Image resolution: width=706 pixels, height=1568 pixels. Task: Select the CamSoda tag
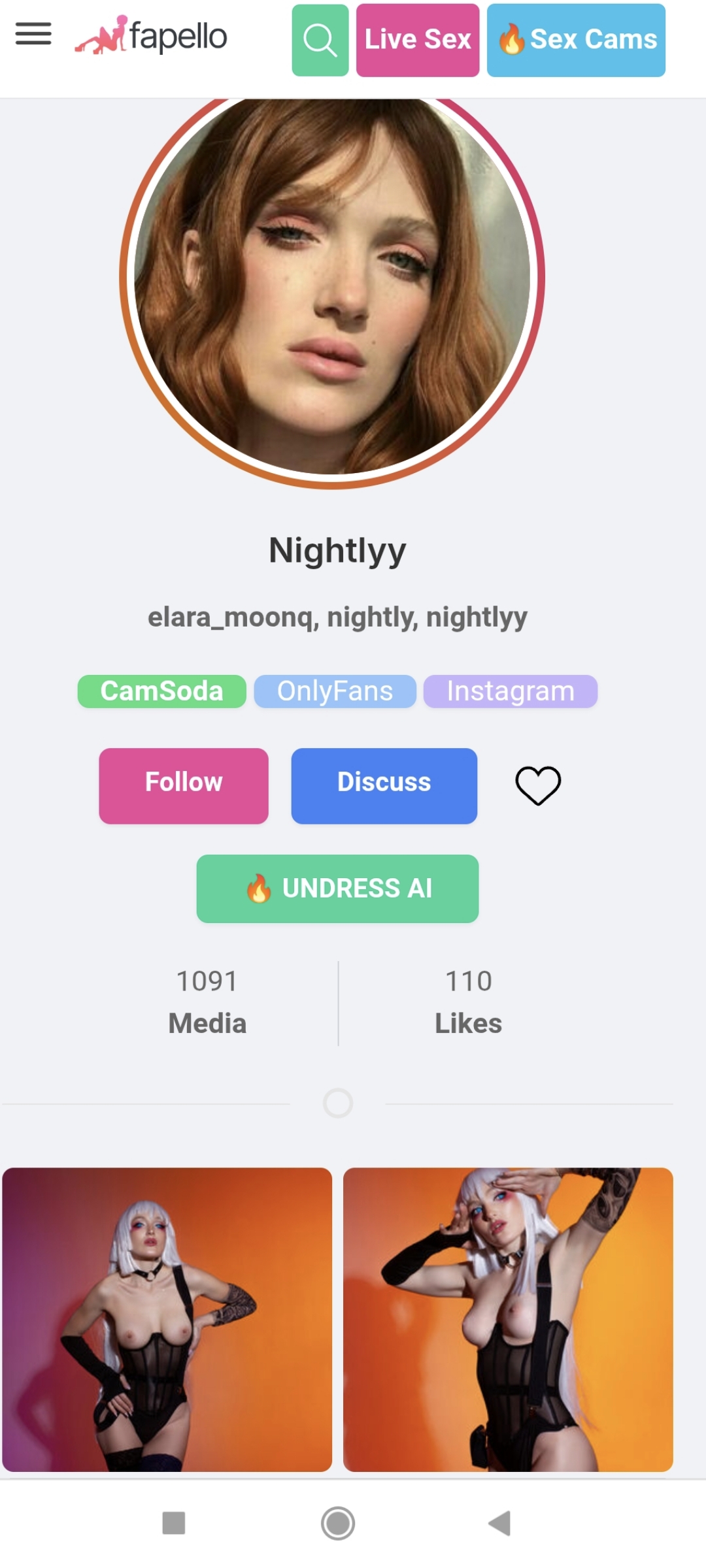coord(161,691)
